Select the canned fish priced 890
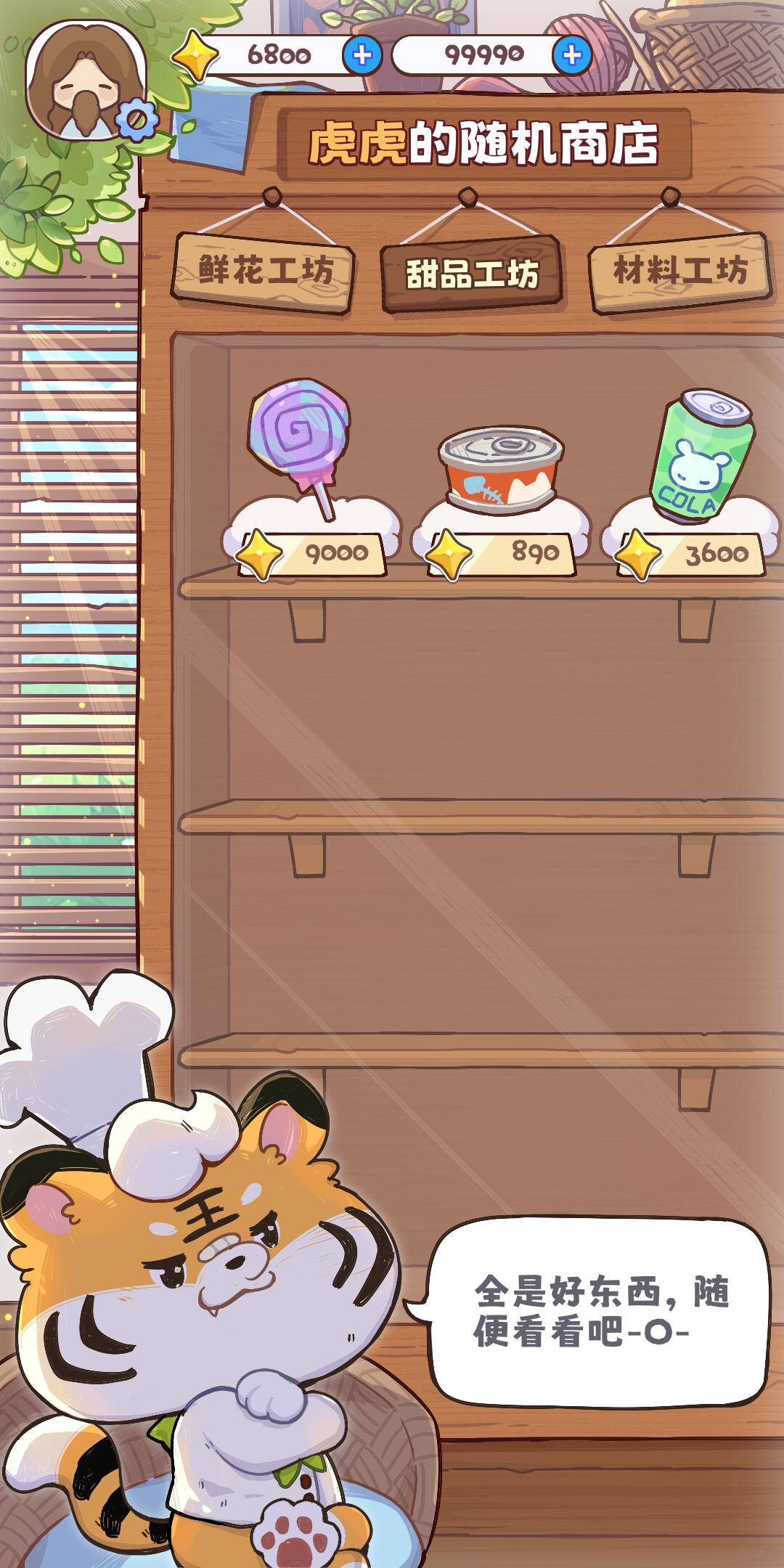The height and width of the screenshot is (1568, 784). tap(501, 468)
